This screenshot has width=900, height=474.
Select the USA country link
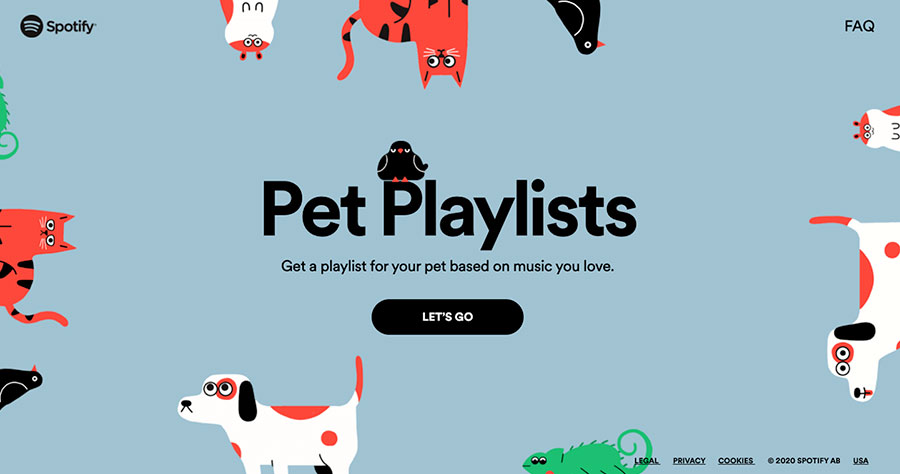pos(861,461)
